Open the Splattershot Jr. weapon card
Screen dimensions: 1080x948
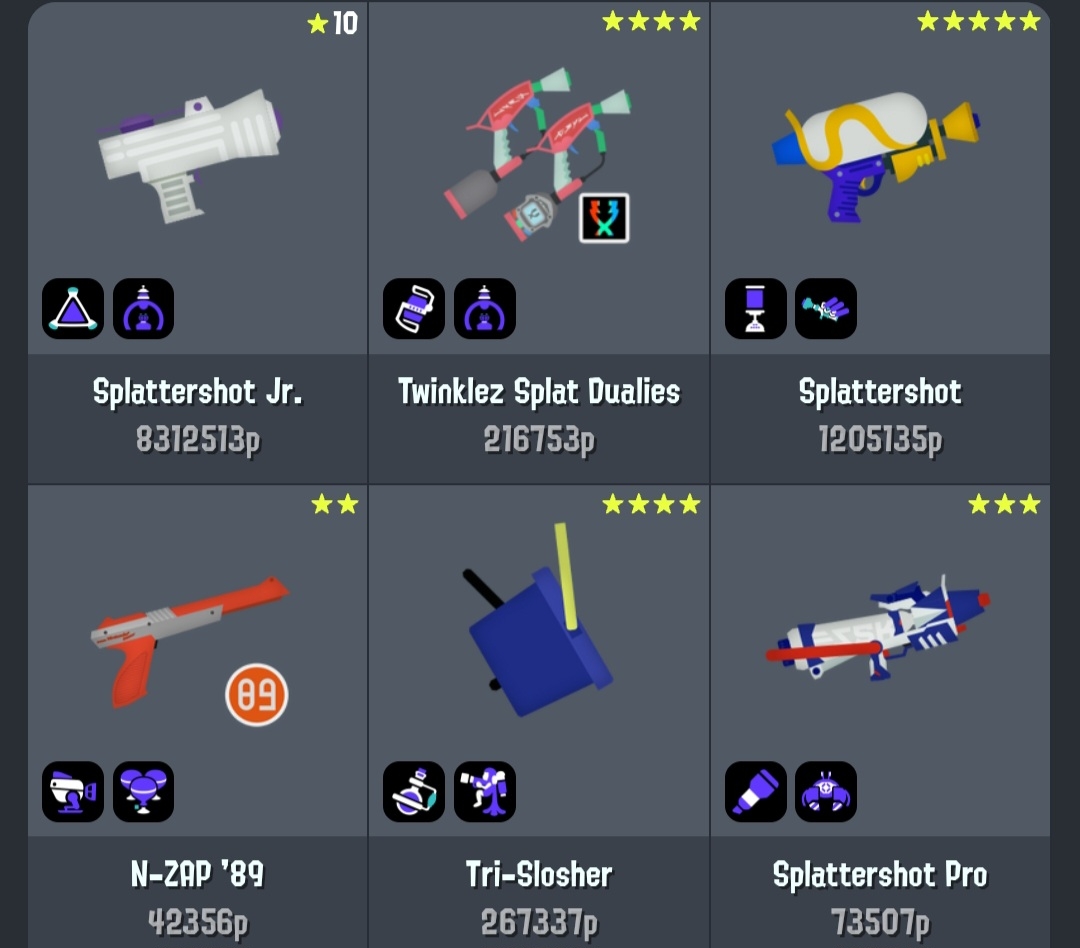coord(197,240)
